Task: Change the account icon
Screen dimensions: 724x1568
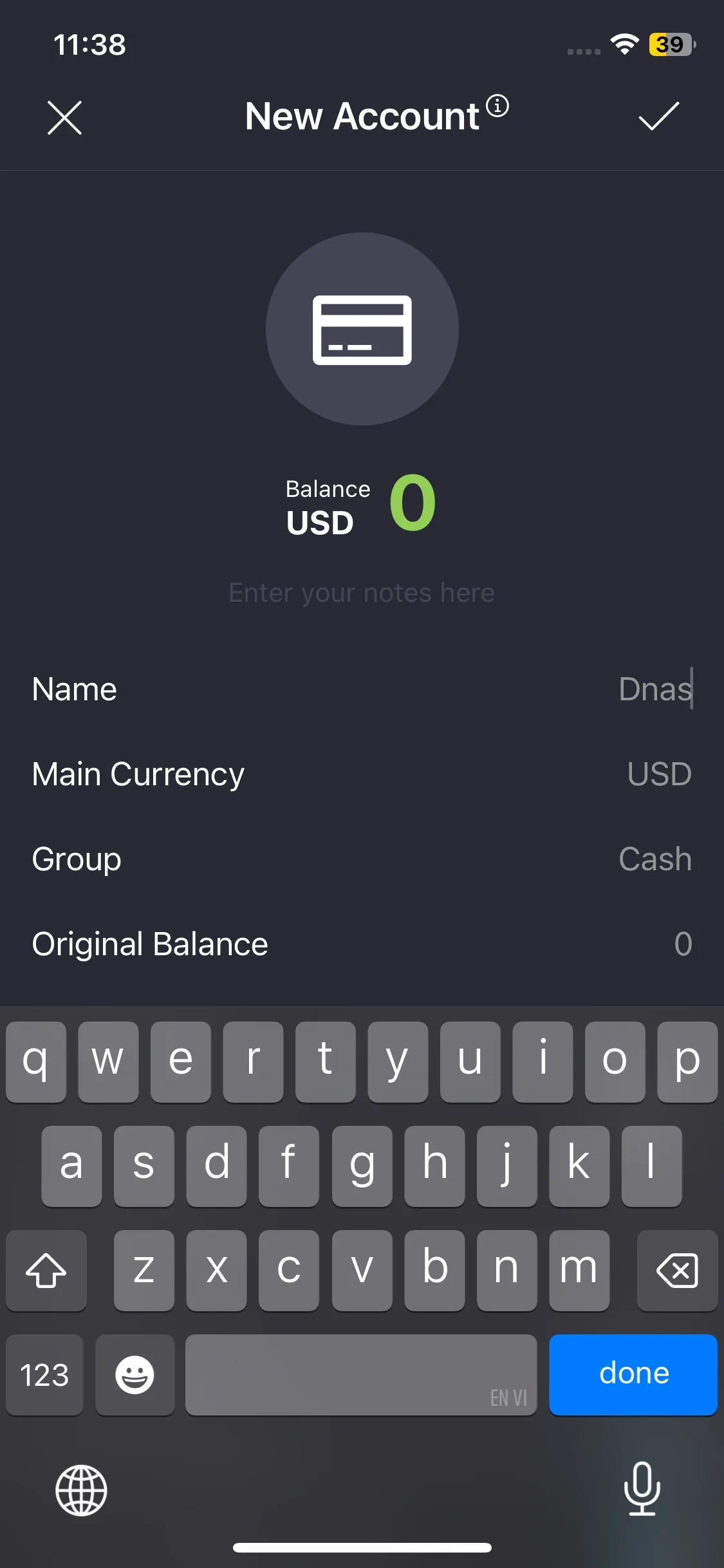Action: 362,329
